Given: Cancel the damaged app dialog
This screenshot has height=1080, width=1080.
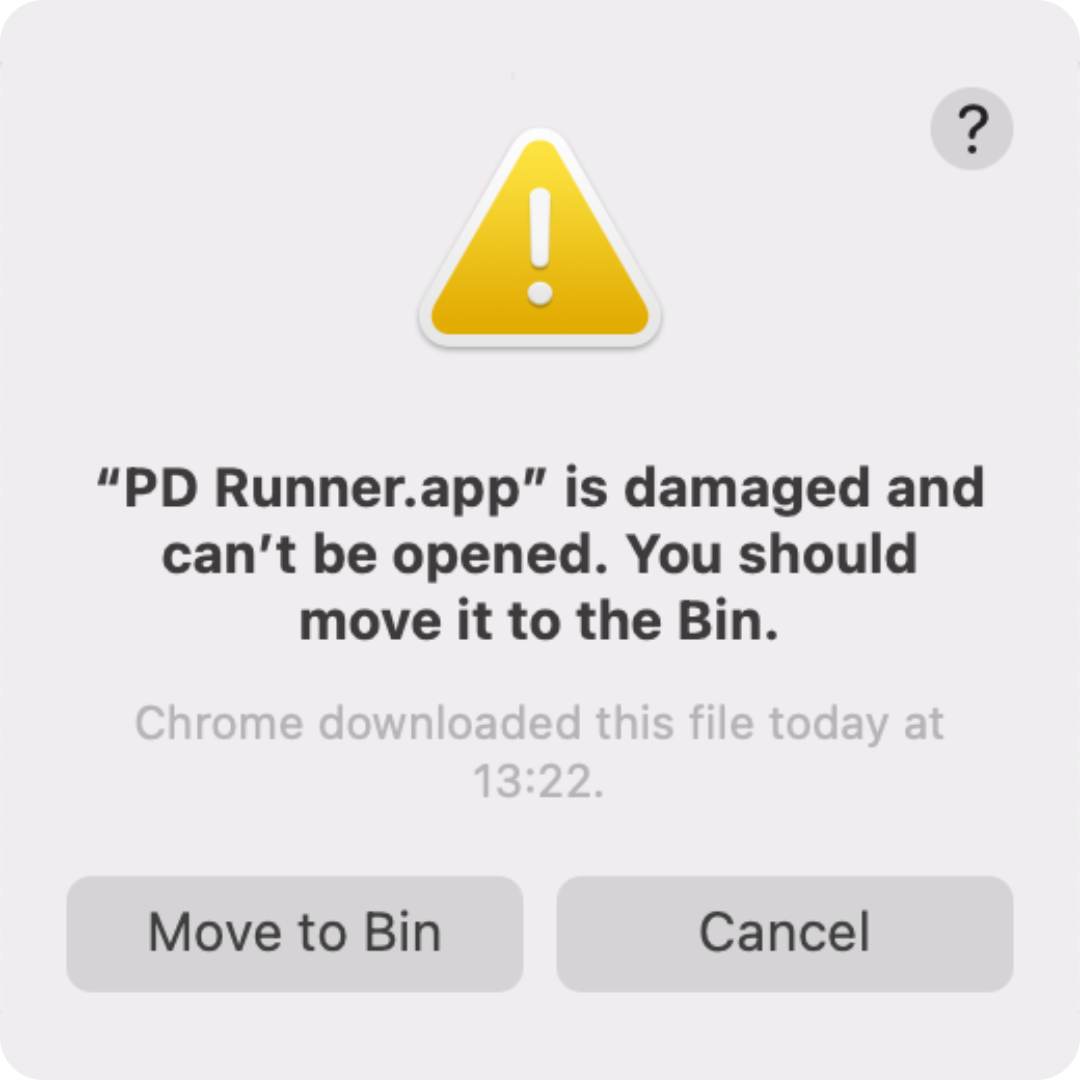Looking at the screenshot, I should (784, 933).
